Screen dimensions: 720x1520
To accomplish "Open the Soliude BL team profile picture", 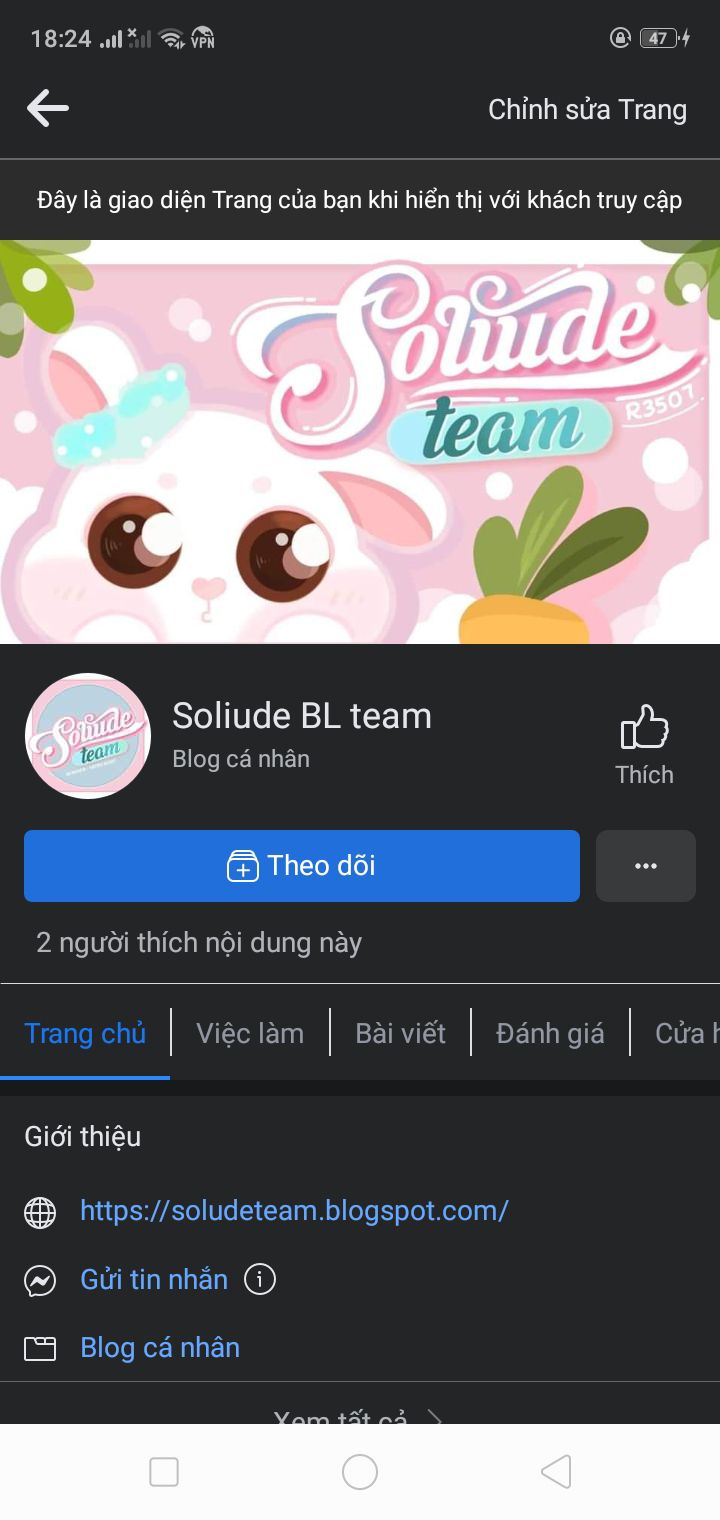I will click(x=88, y=736).
